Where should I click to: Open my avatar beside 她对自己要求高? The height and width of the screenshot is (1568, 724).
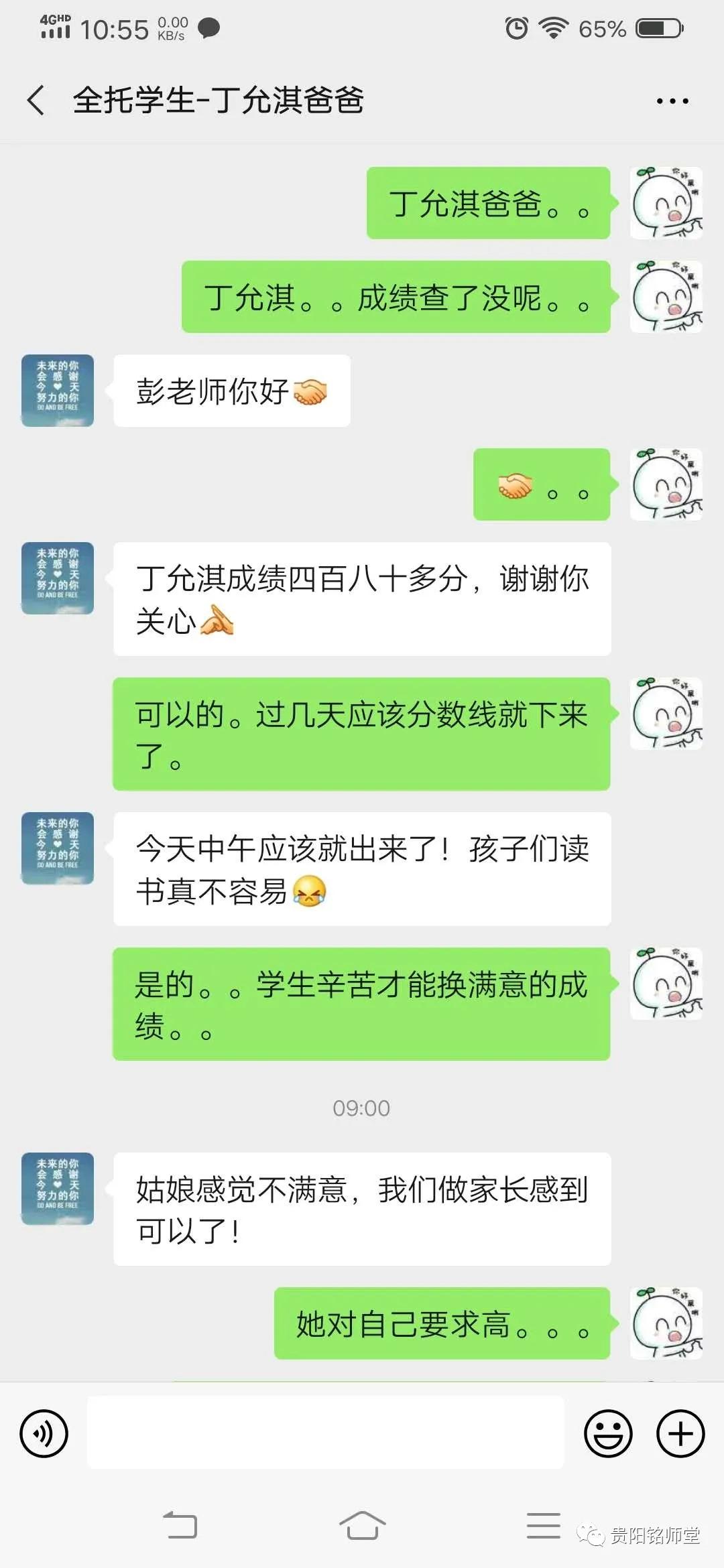[x=666, y=1323]
